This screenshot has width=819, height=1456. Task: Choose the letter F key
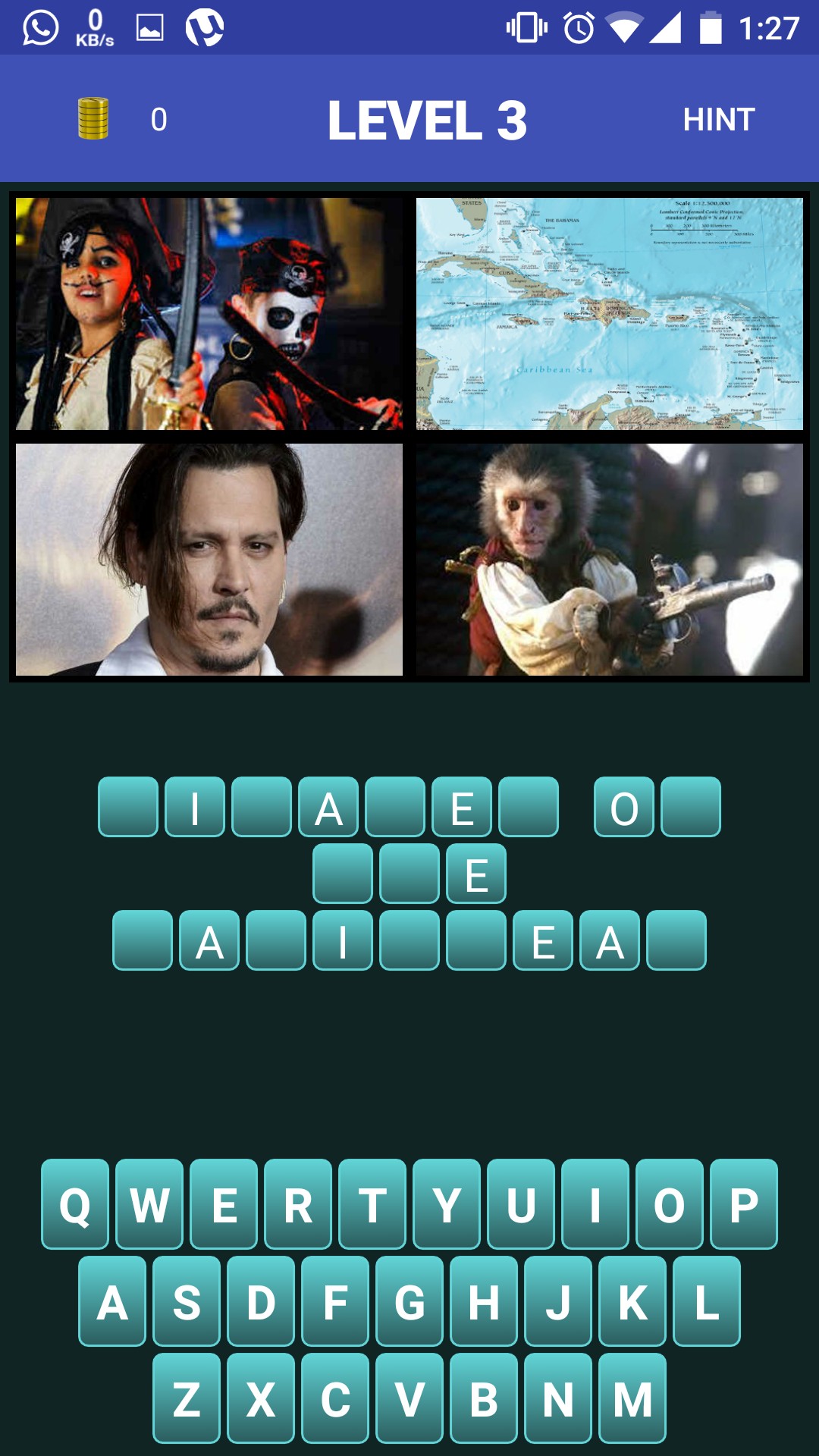pyautogui.click(x=335, y=1301)
